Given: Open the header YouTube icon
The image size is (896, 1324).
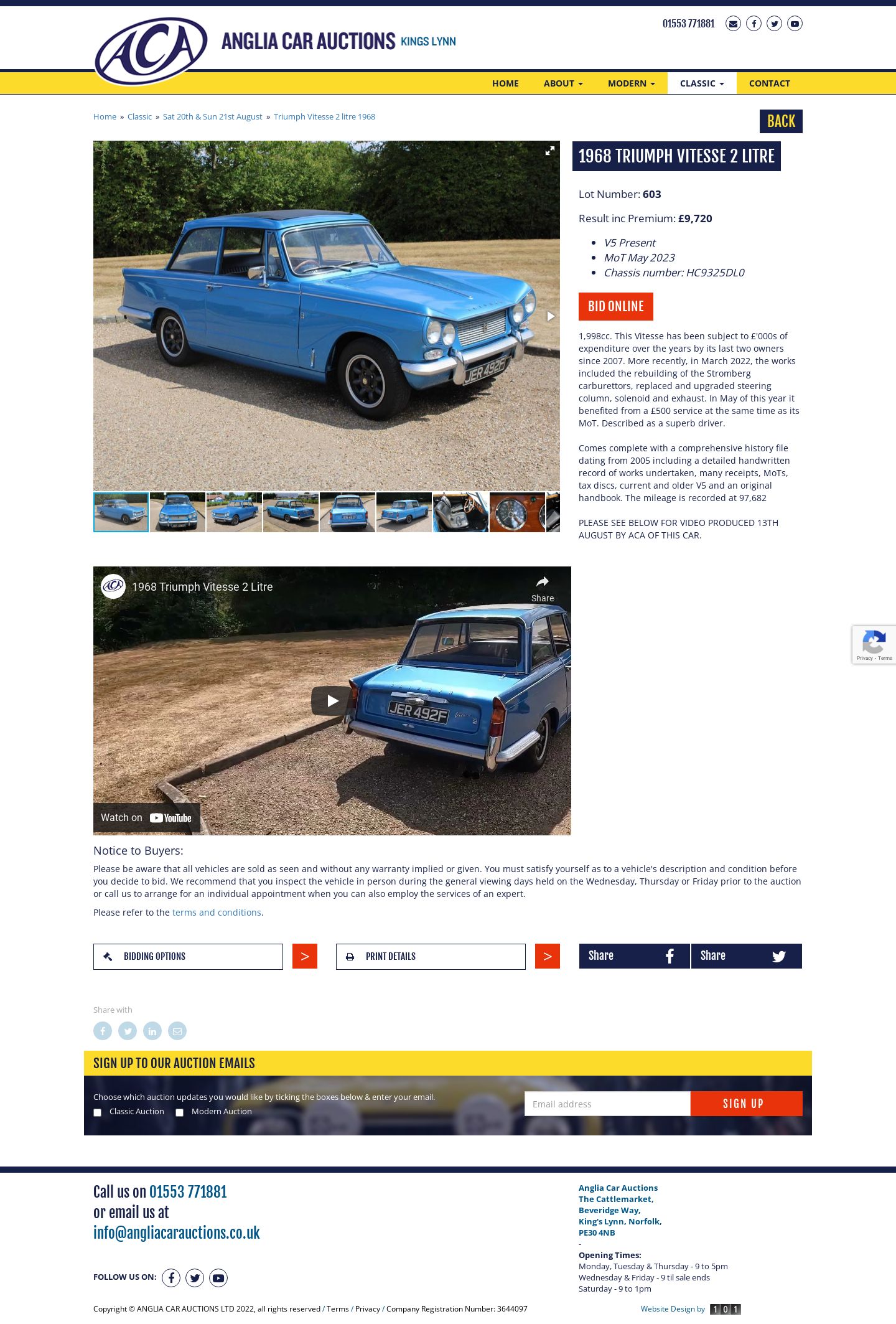Looking at the screenshot, I should point(795,24).
